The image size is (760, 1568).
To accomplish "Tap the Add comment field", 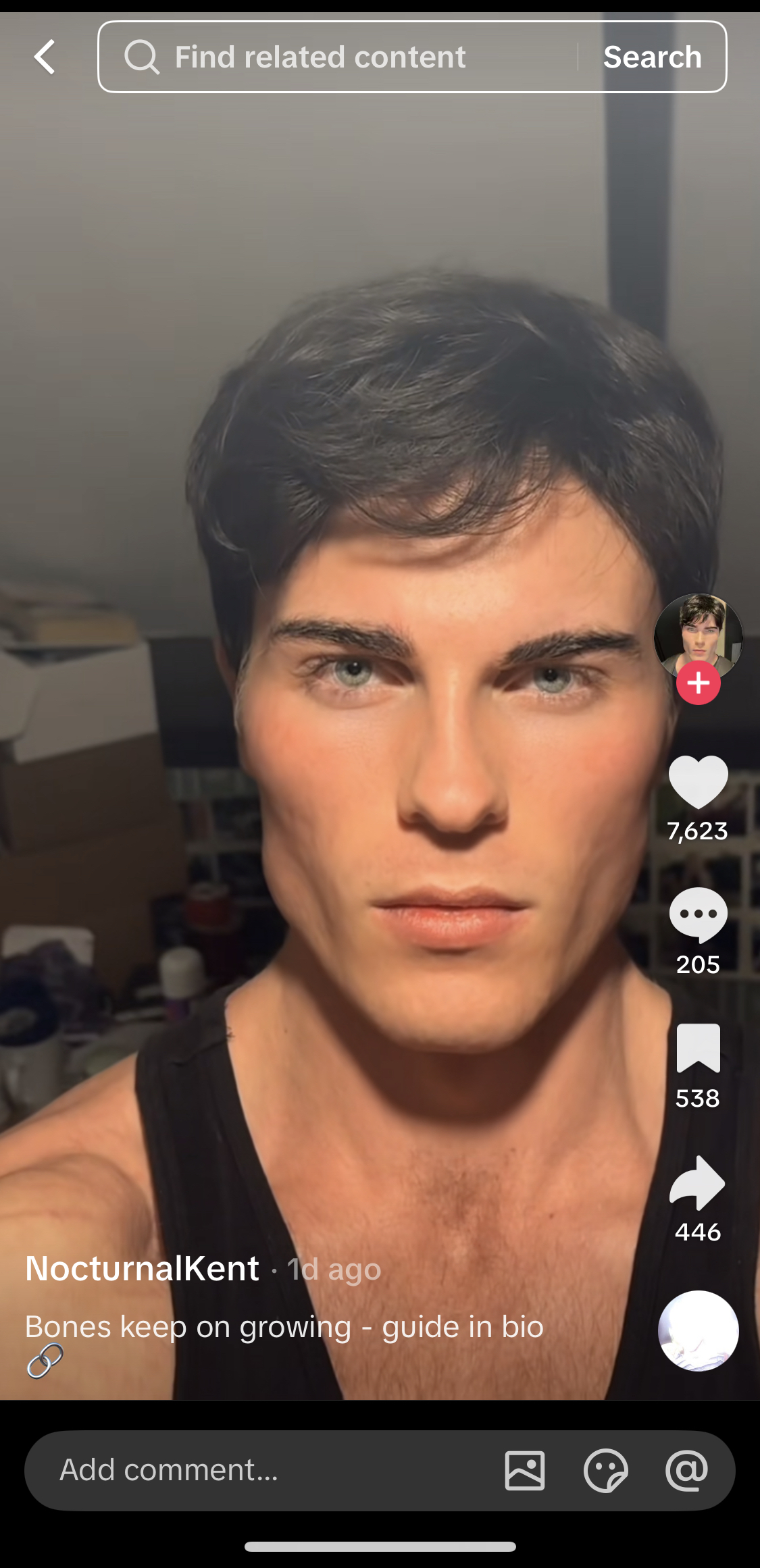I will [x=257, y=1470].
